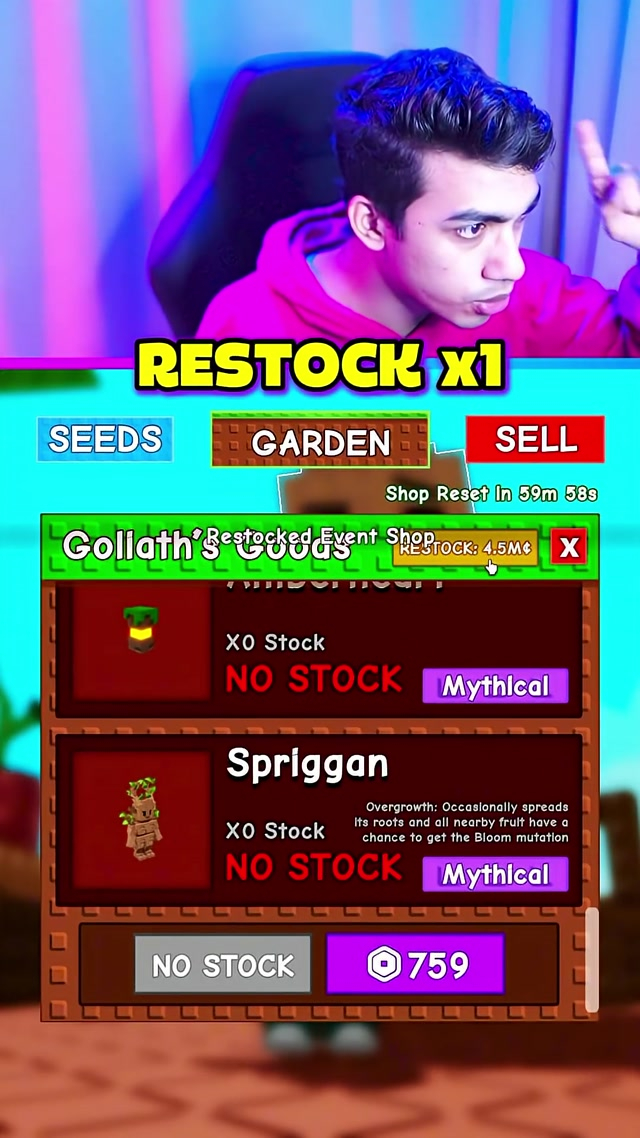The image size is (640, 1138).
Task: Restock the shop for 4.5M
Action: click(x=465, y=548)
